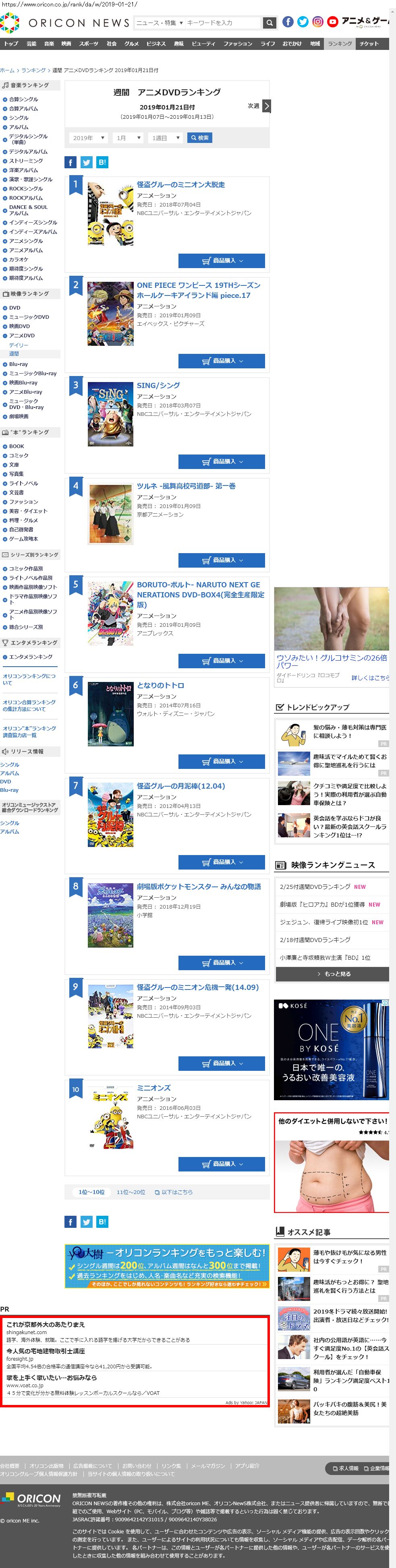Viewport: 396px width, 1568px height.
Task: Open お問い合わせ footer link
Action: coord(137,1466)
